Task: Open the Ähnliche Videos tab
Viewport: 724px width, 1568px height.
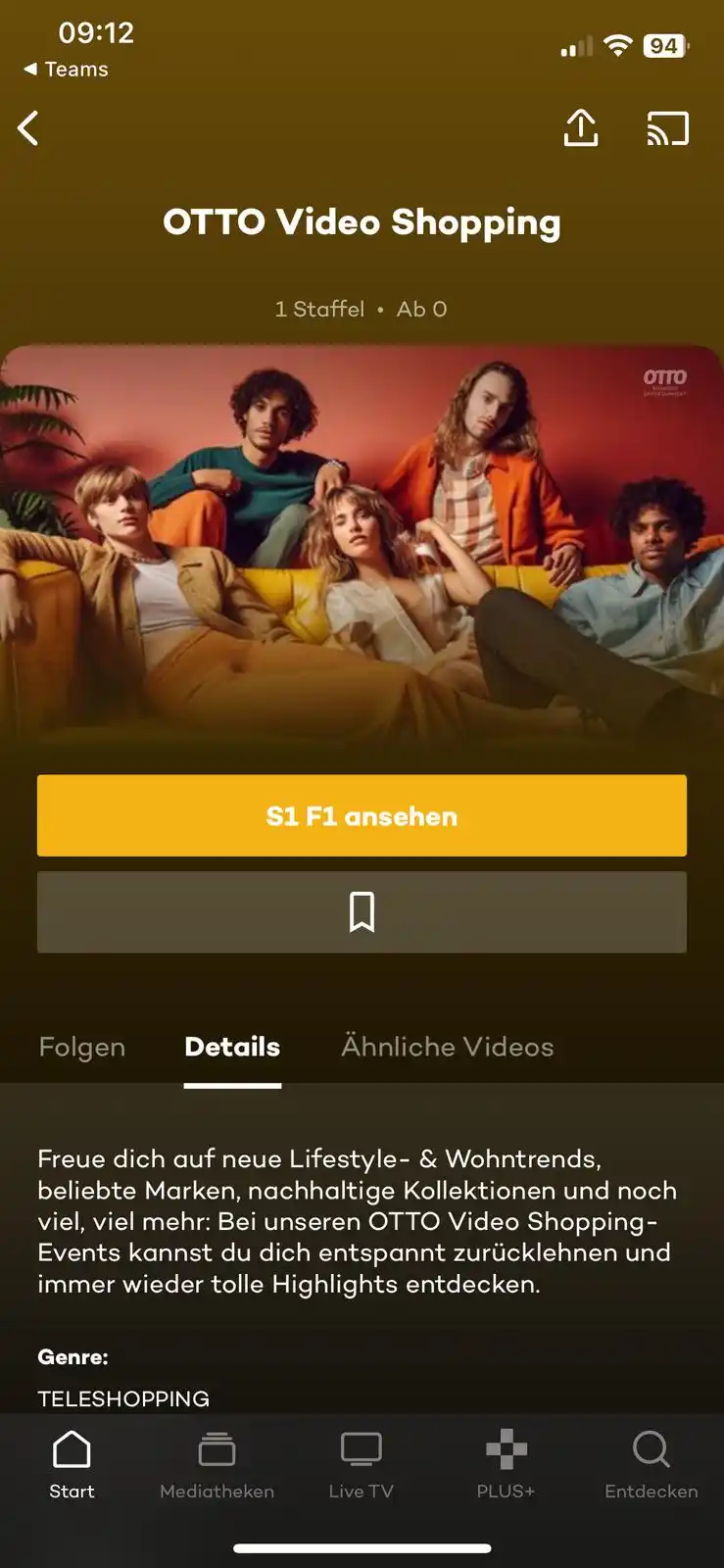Action: tap(447, 1047)
